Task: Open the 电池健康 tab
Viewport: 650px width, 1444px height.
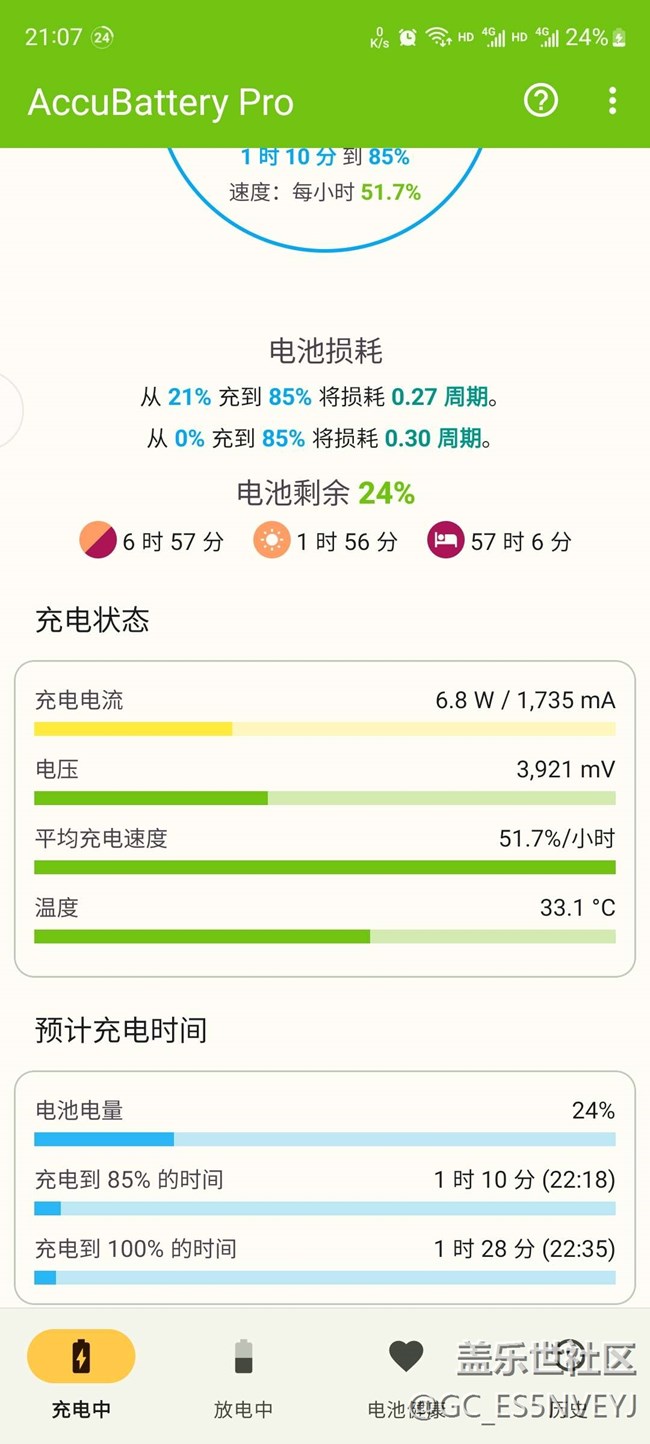Action: click(x=405, y=1374)
